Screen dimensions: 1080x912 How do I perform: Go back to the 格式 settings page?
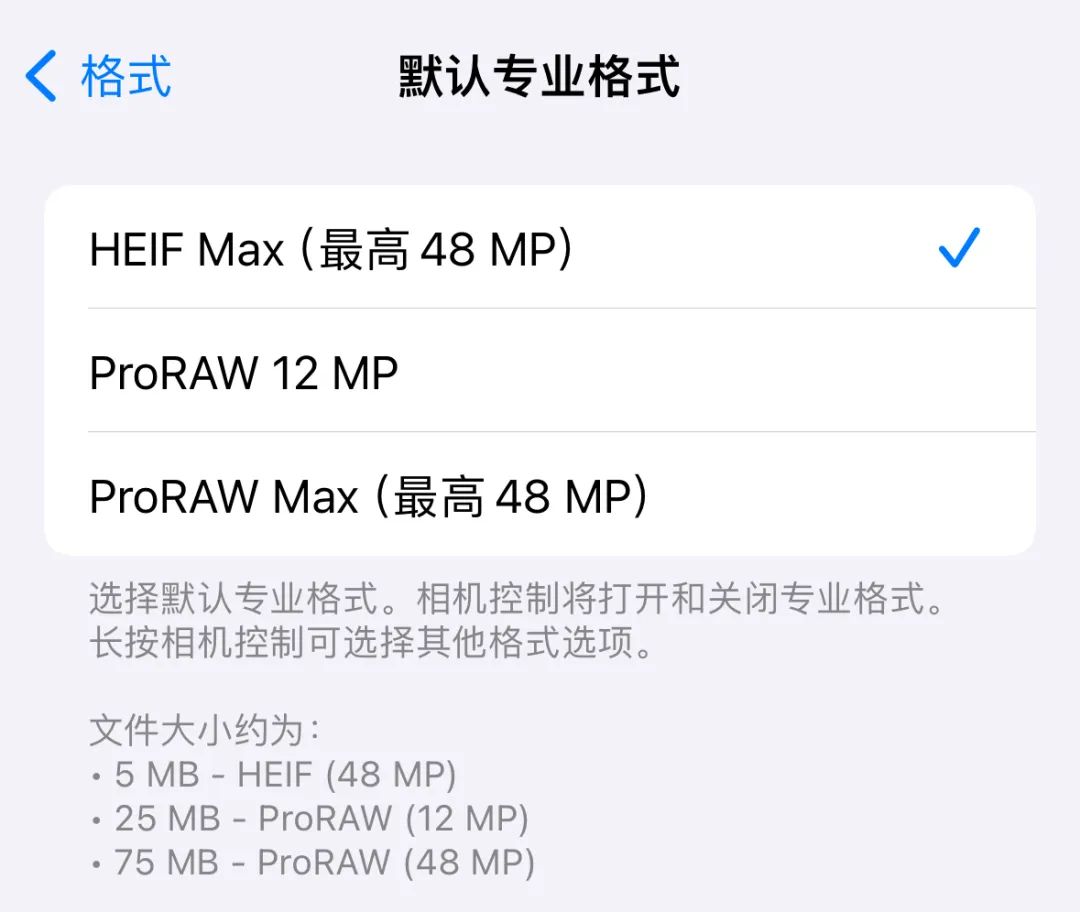[x=98, y=77]
